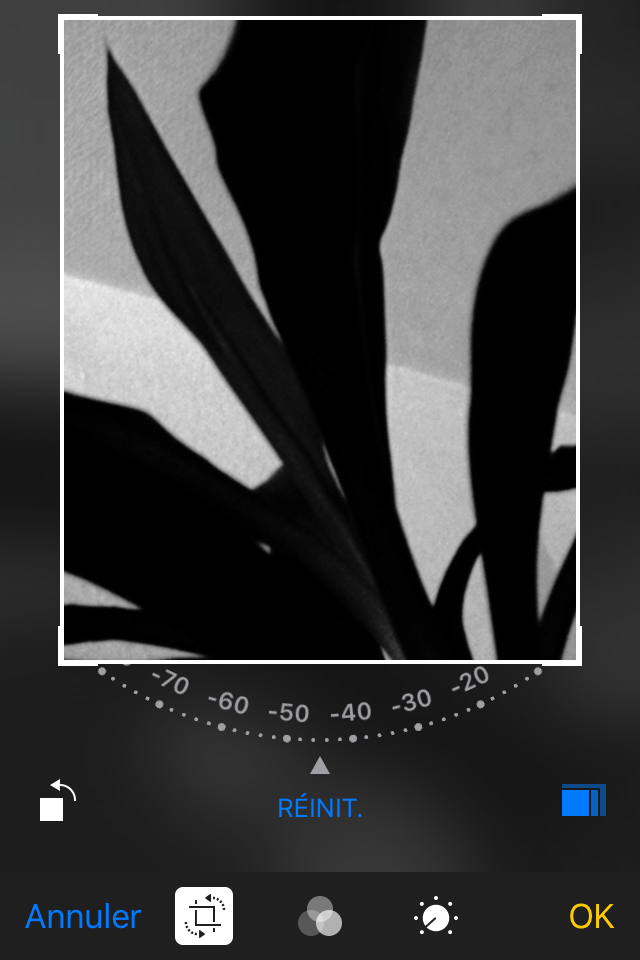Open the light and color adjustments dial
The image size is (640, 960).
(436, 916)
